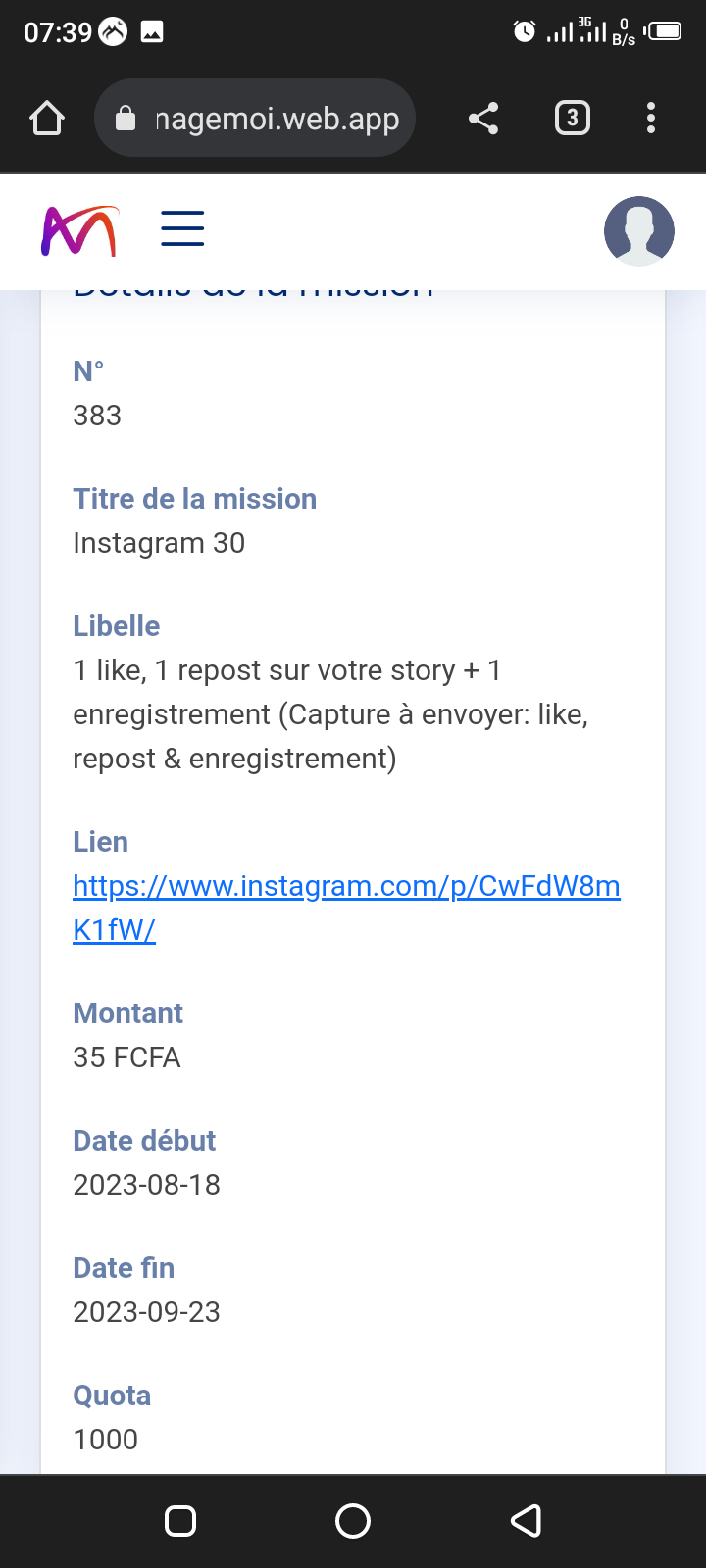
Task: Tap the nagemoi.web.app address bar
Action: click(255, 119)
